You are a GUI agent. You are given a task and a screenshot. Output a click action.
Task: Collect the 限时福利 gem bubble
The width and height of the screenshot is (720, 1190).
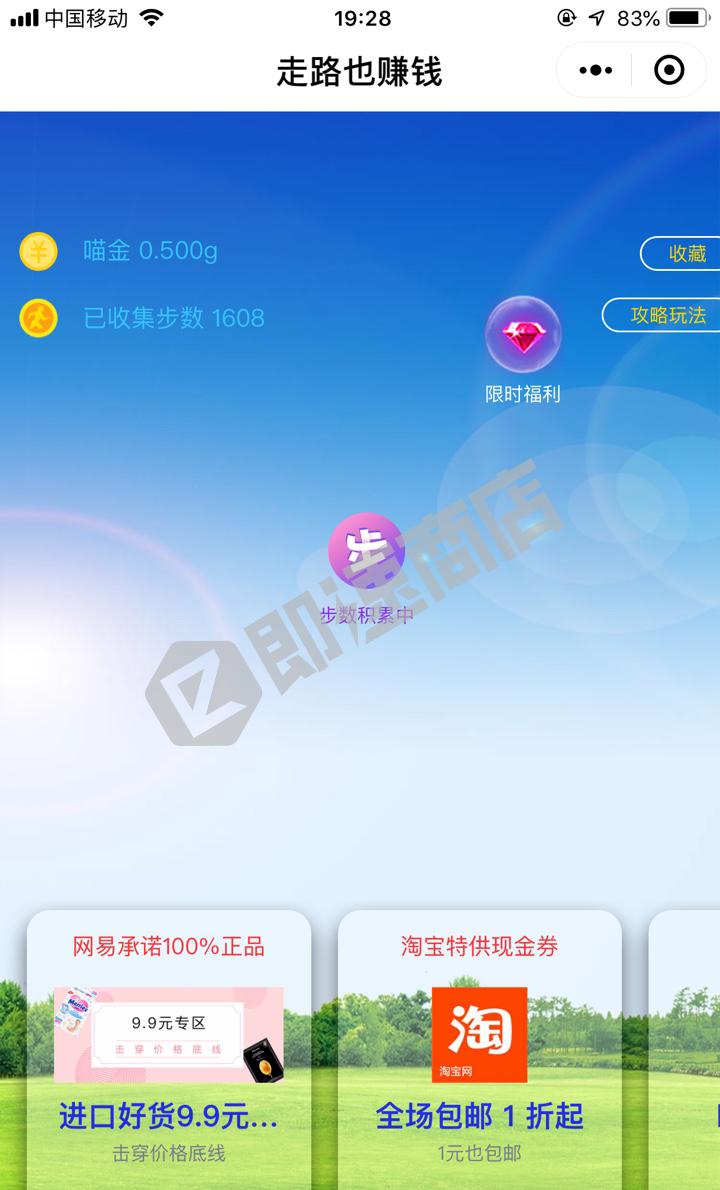click(523, 337)
